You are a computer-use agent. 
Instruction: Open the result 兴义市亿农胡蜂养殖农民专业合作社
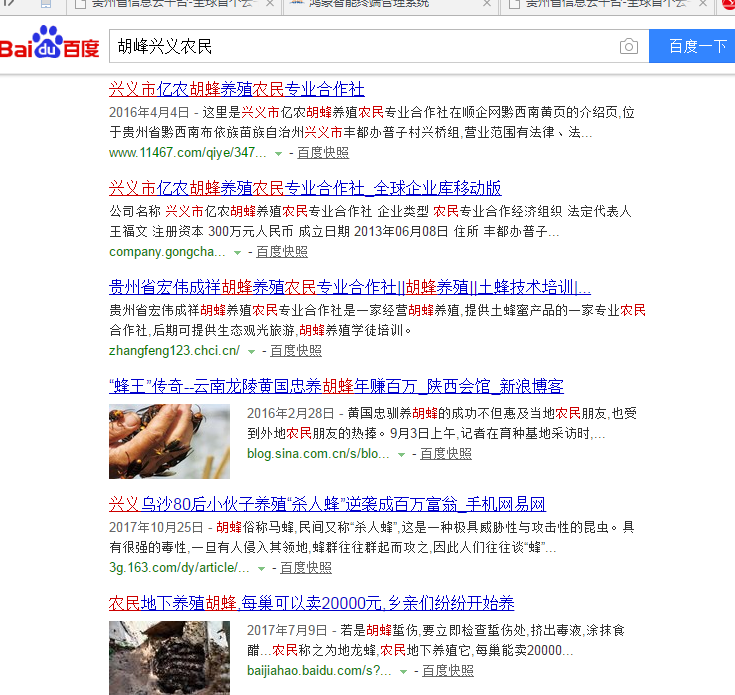pos(236,89)
